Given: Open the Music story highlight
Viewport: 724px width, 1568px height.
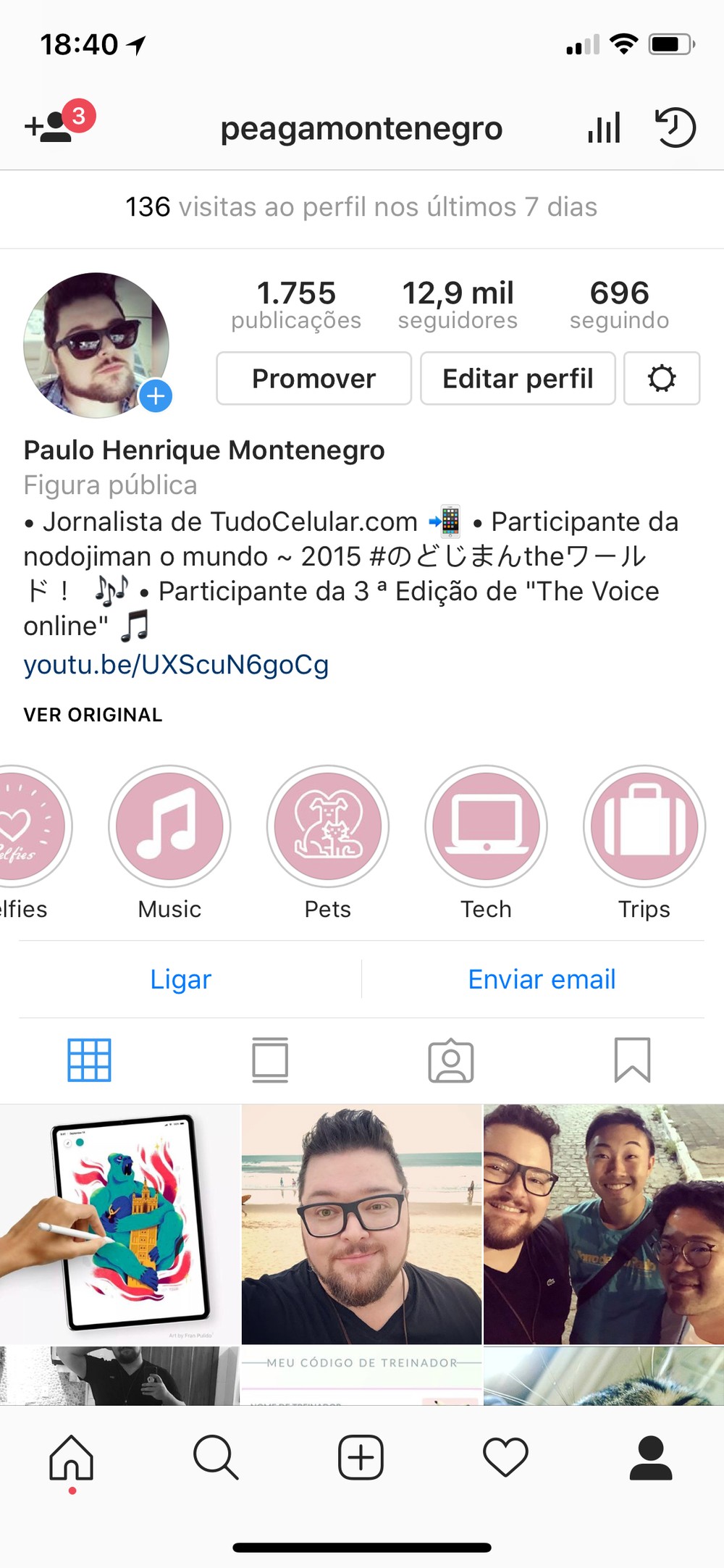Looking at the screenshot, I should (169, 826).
